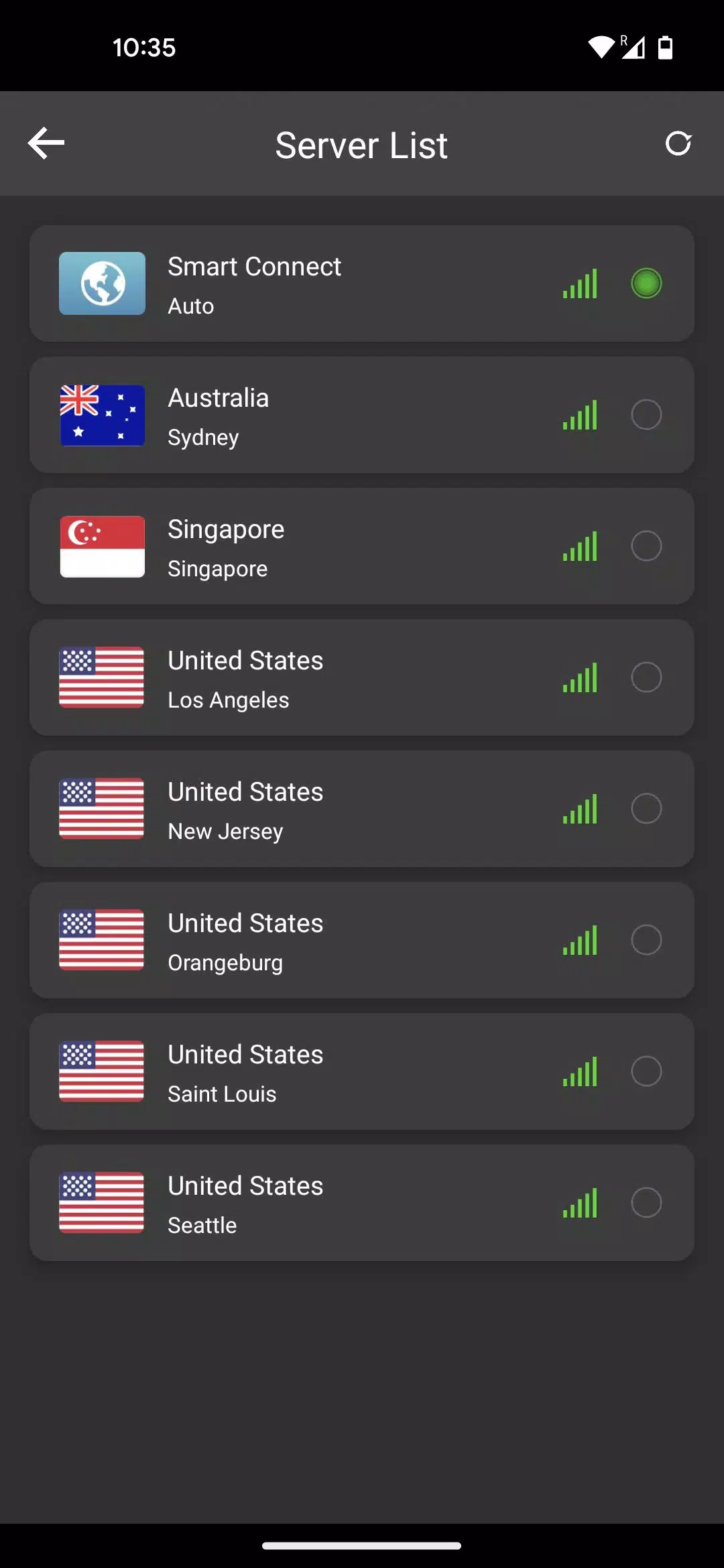Screen dimensions: 724x1568
Task: Tap the Smart Connect globe icon
Action: point(102,283)
